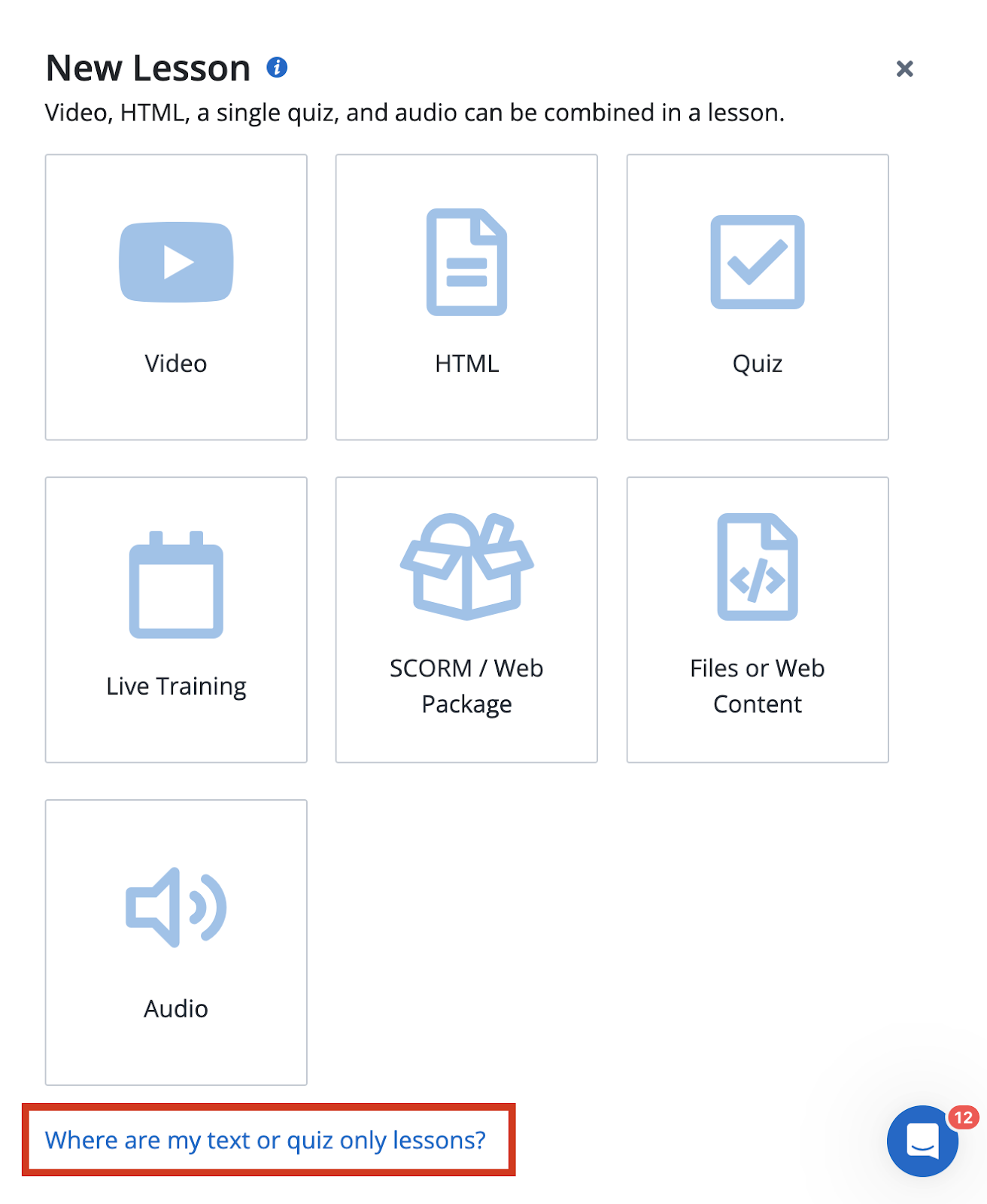Open the info icon beside New Lesson
Viewport: 987px width, 1204px height.
tap(277, 68)
